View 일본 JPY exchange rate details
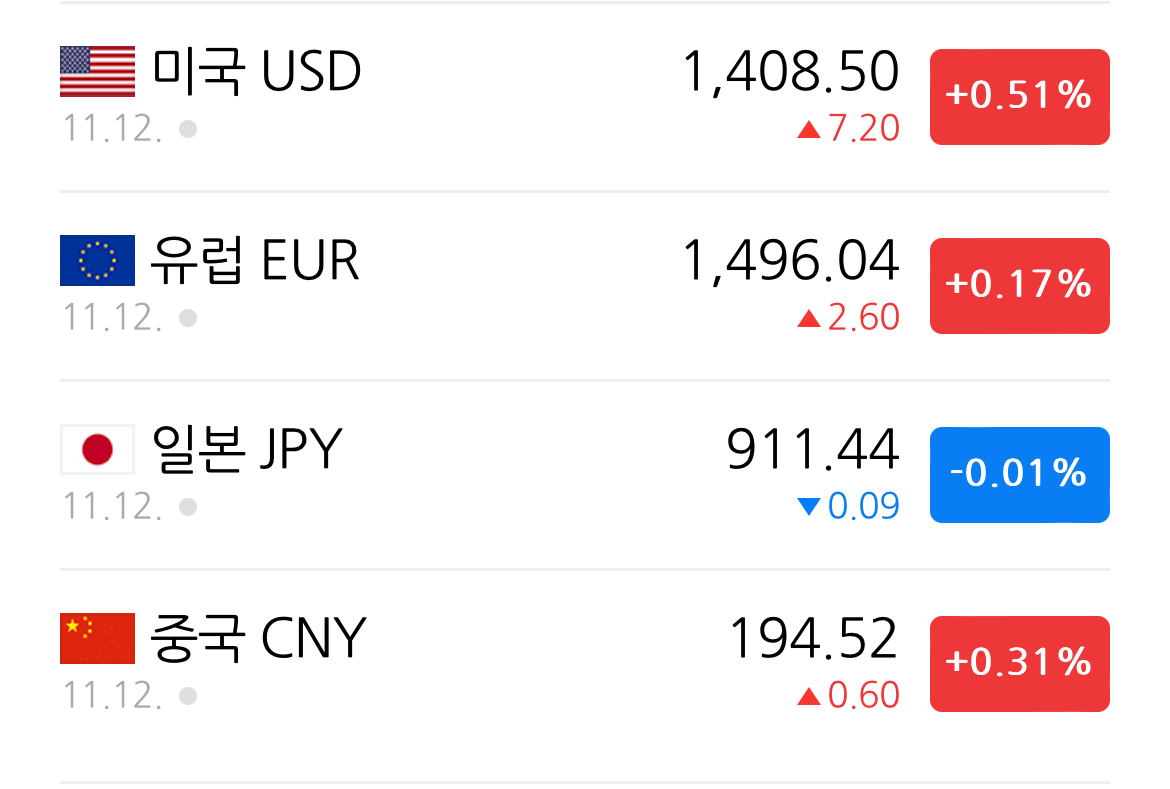Image resolution: width=1170 pixels, height=789 pixels. tap(584, 475)
